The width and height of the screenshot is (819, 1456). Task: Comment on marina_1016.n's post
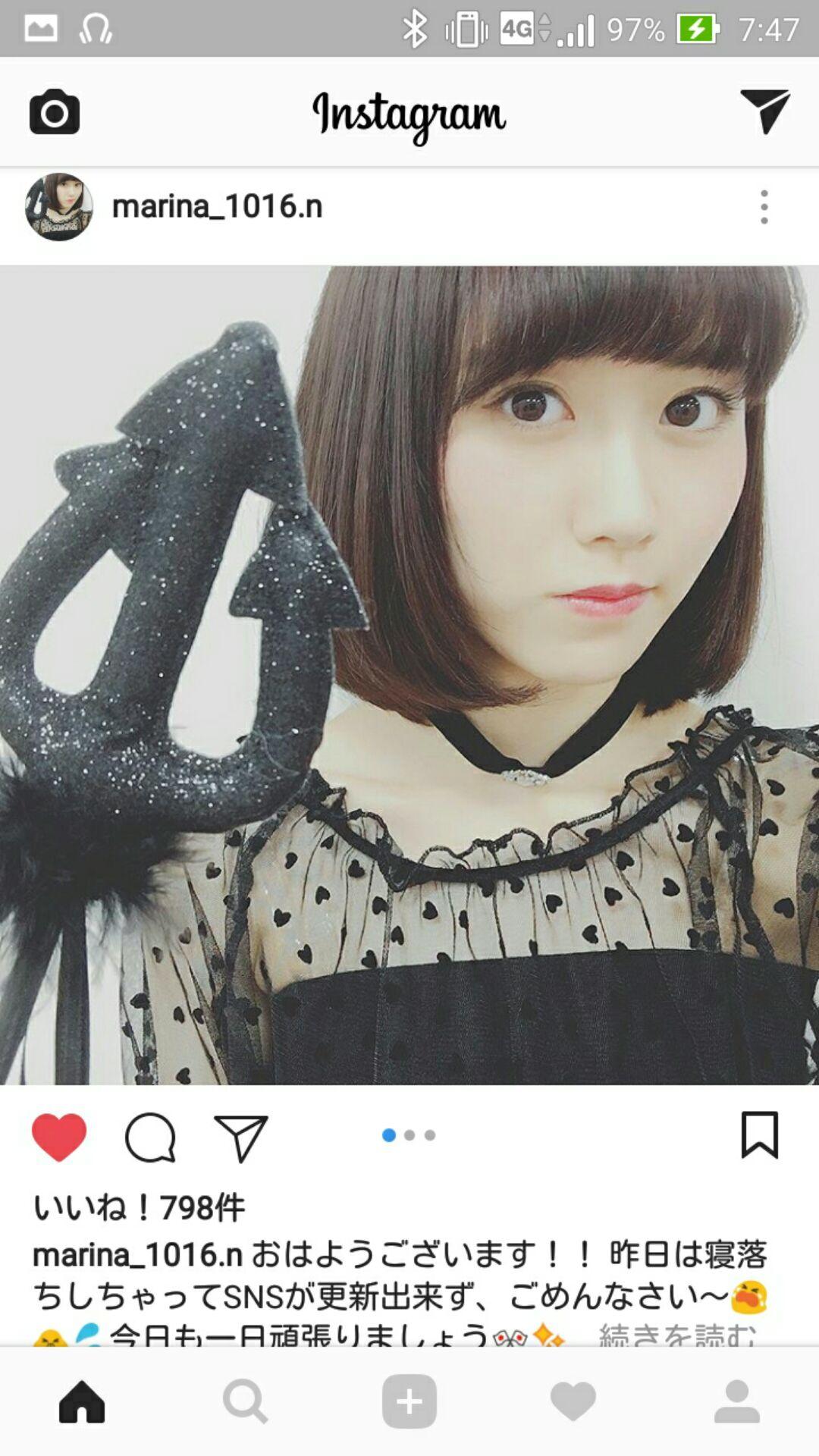[x=150, y=1137]
